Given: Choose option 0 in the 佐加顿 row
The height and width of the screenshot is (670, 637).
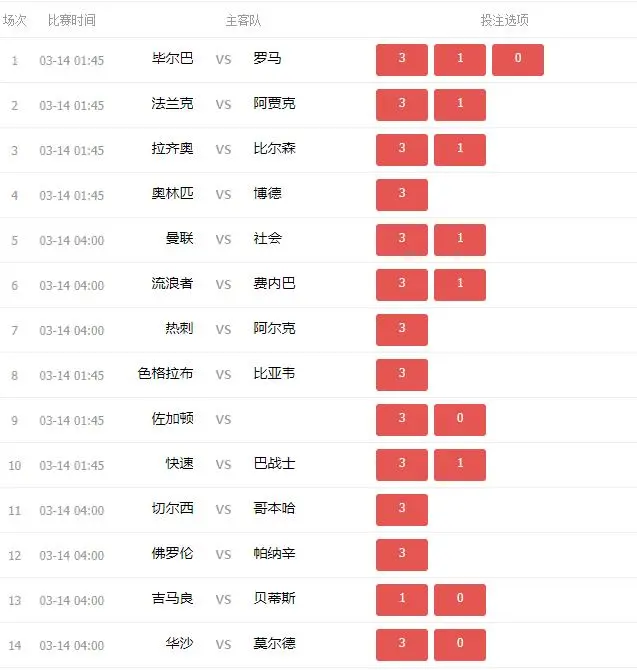Looking at the screenshot, I should (460, 420).
